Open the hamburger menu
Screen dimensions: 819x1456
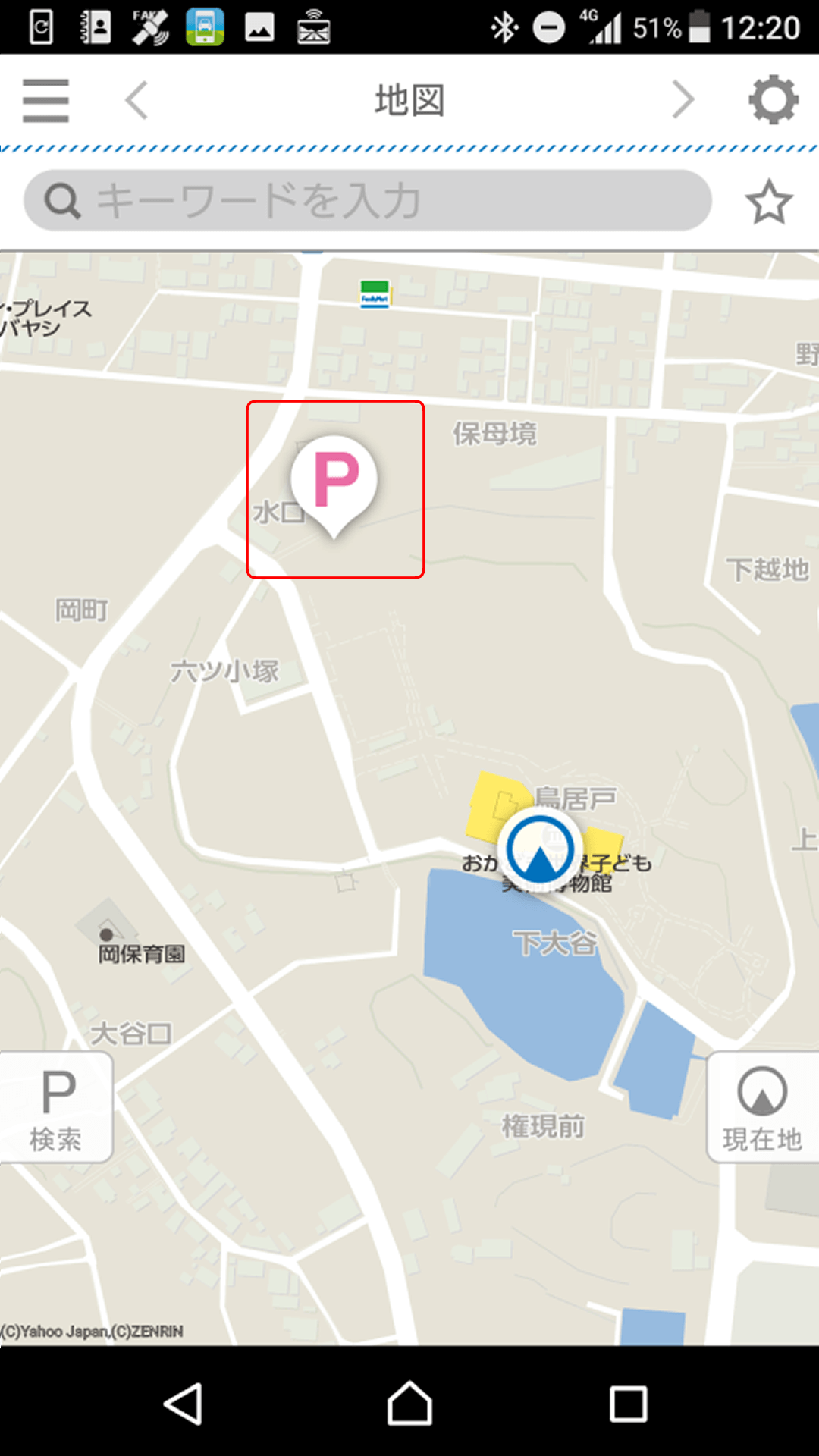(x=45, y=100)
